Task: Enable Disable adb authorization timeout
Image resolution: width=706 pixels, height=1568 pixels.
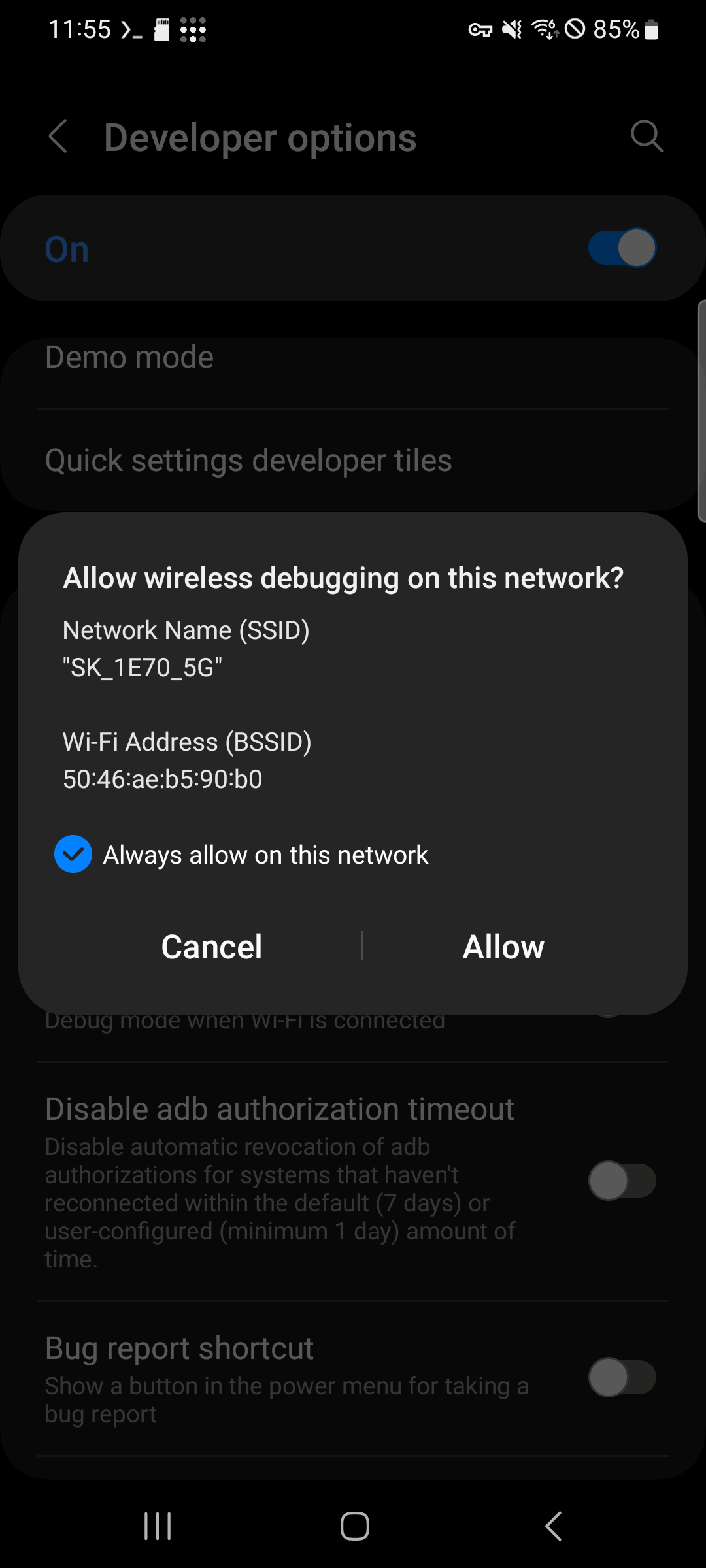Action: (623, 1181)
